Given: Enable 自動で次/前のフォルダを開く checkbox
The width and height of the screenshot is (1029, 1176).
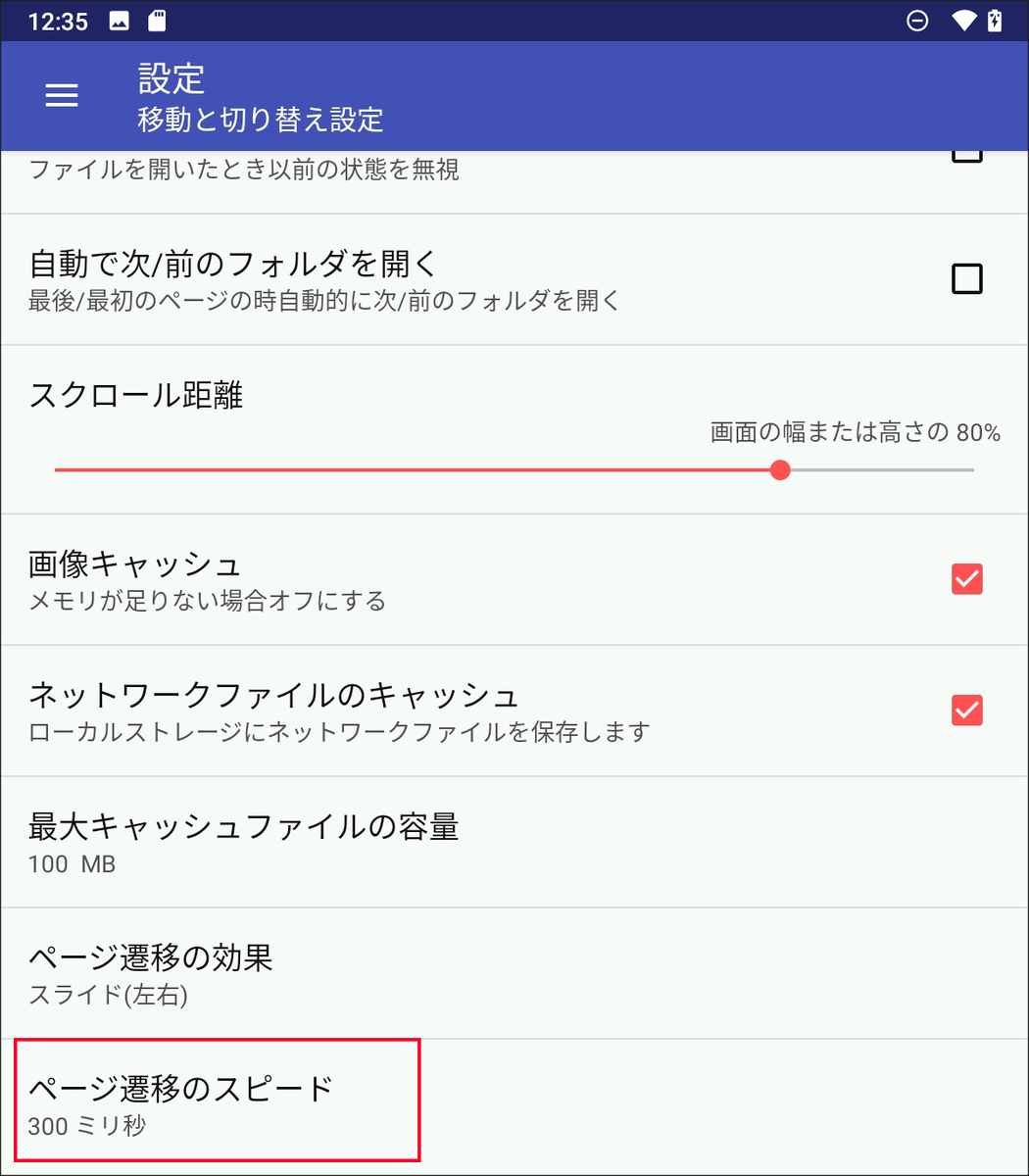Looking at the screenshot, I should click(966, 279).
